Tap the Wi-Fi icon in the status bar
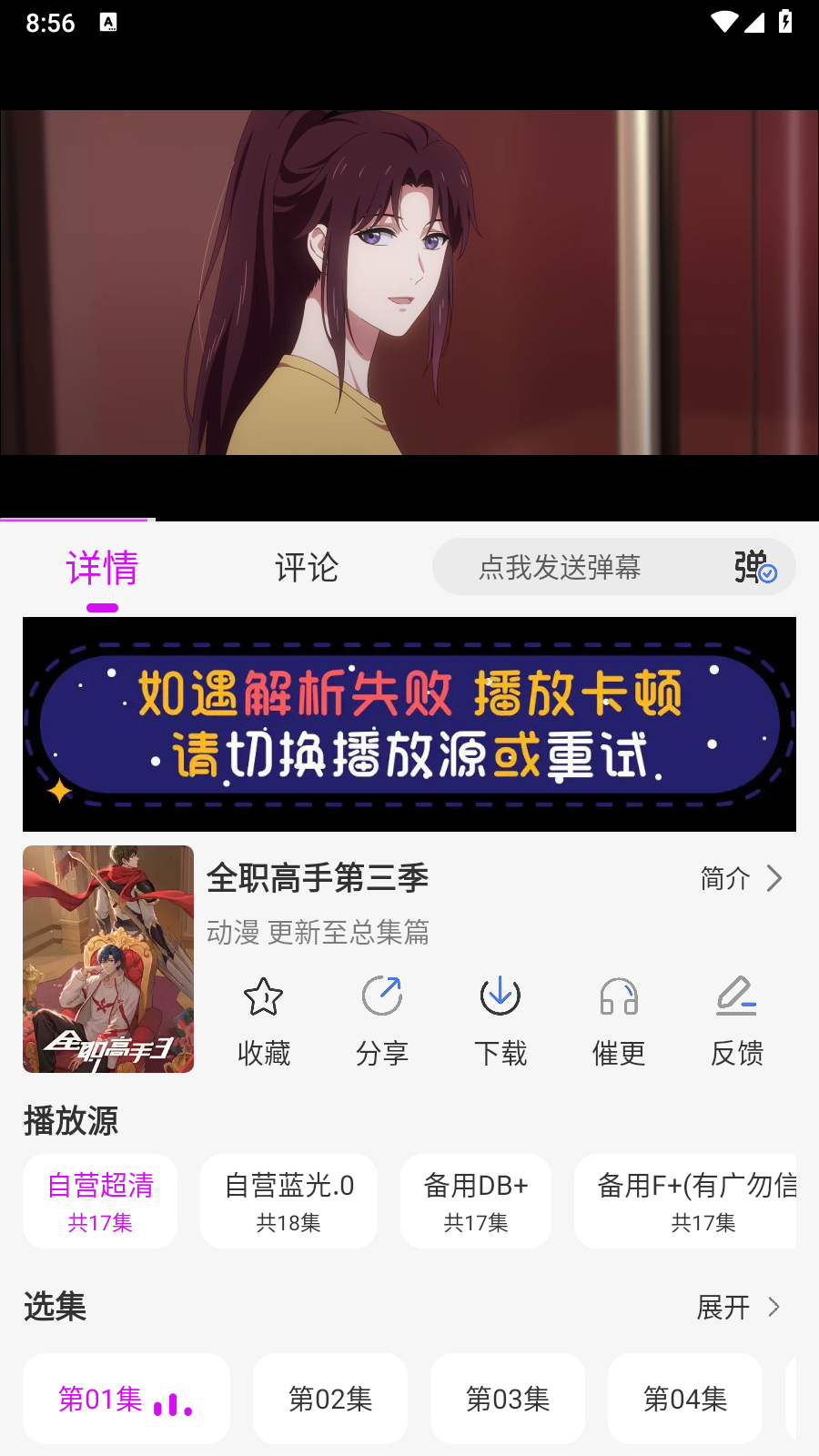Viewport: 819px width, 1456px height. tap(723, 23)
